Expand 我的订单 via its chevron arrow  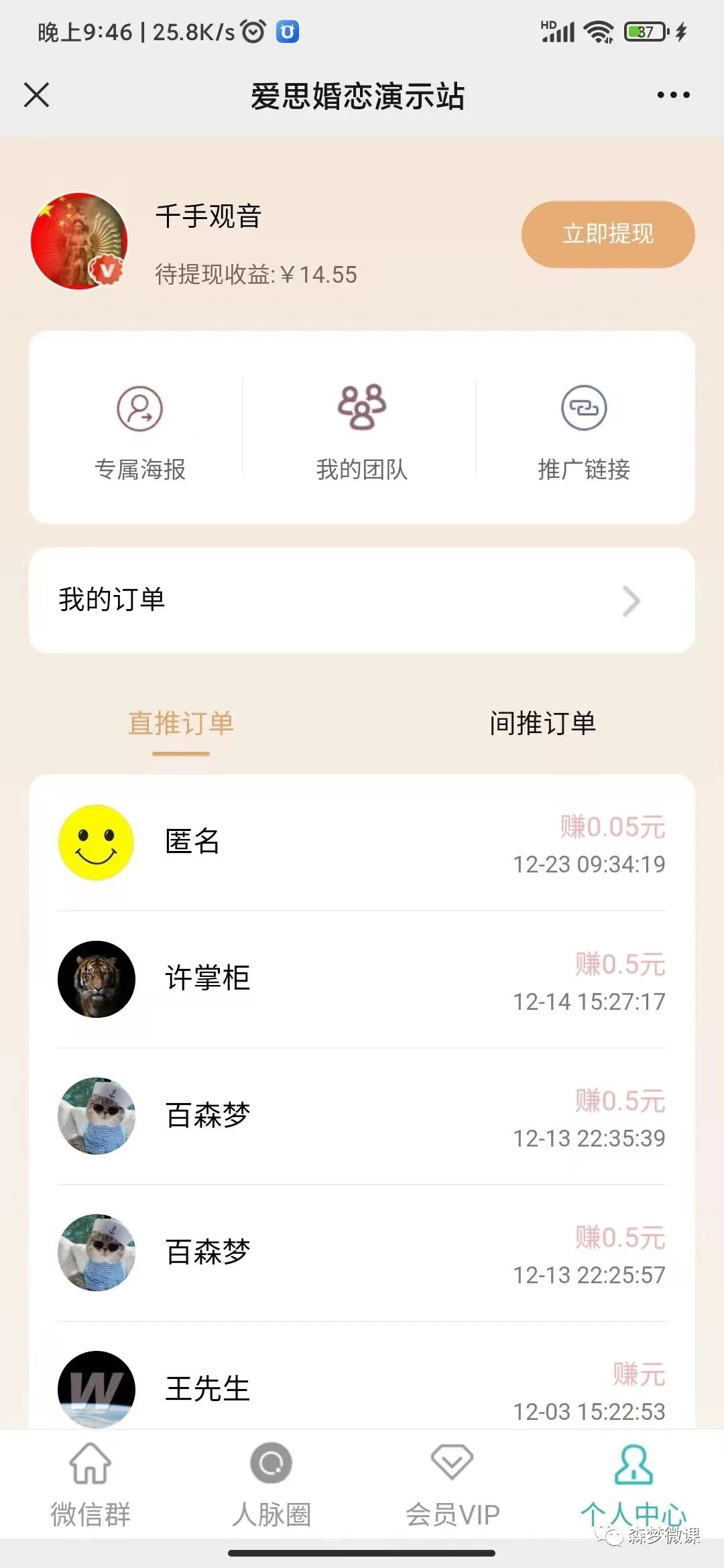(x=630, y=601)
